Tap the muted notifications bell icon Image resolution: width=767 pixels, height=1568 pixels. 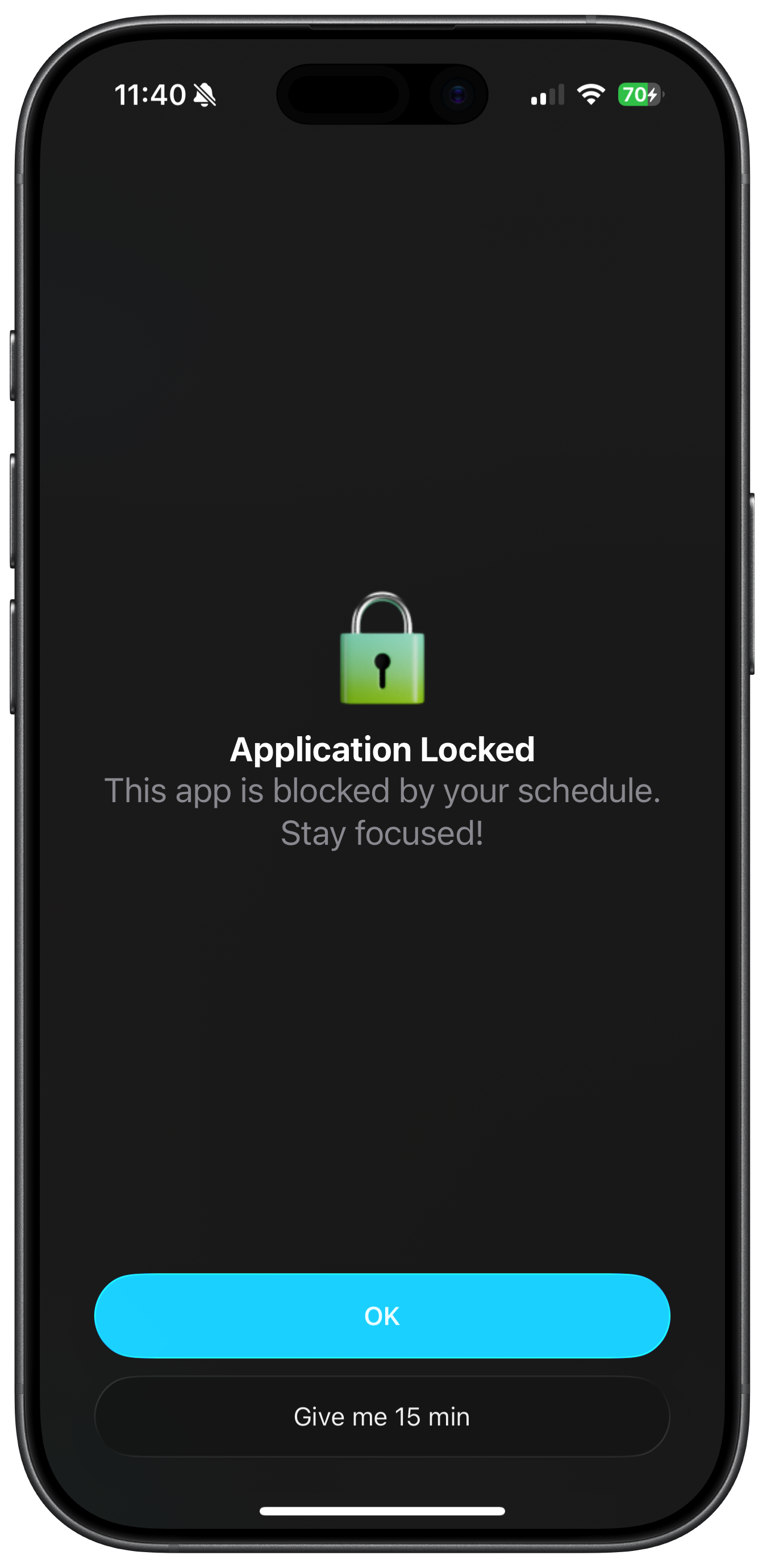(204, 95)
